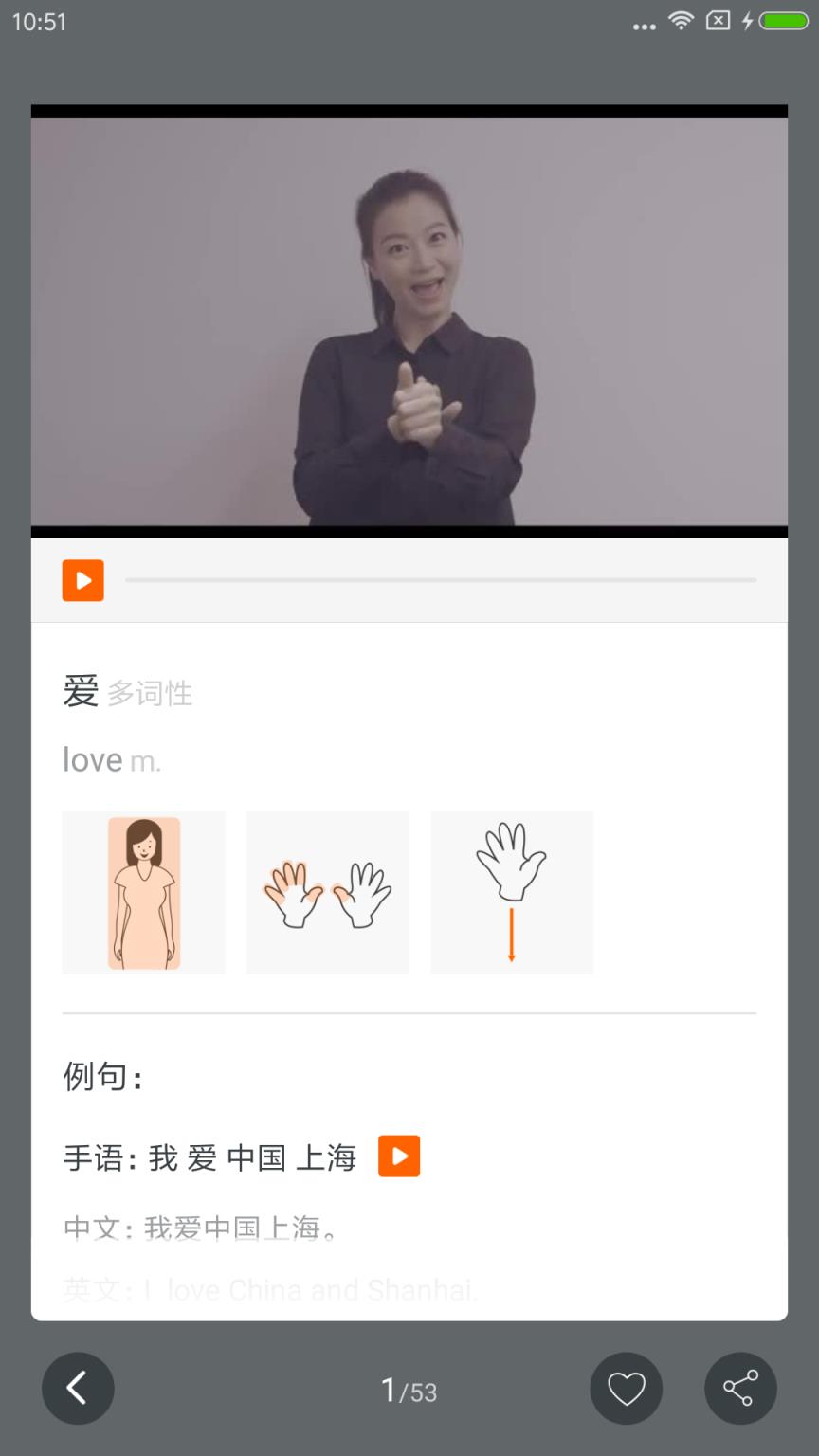
Task: Toggle the heart favorite for this word
Action: coord(626,1388)
